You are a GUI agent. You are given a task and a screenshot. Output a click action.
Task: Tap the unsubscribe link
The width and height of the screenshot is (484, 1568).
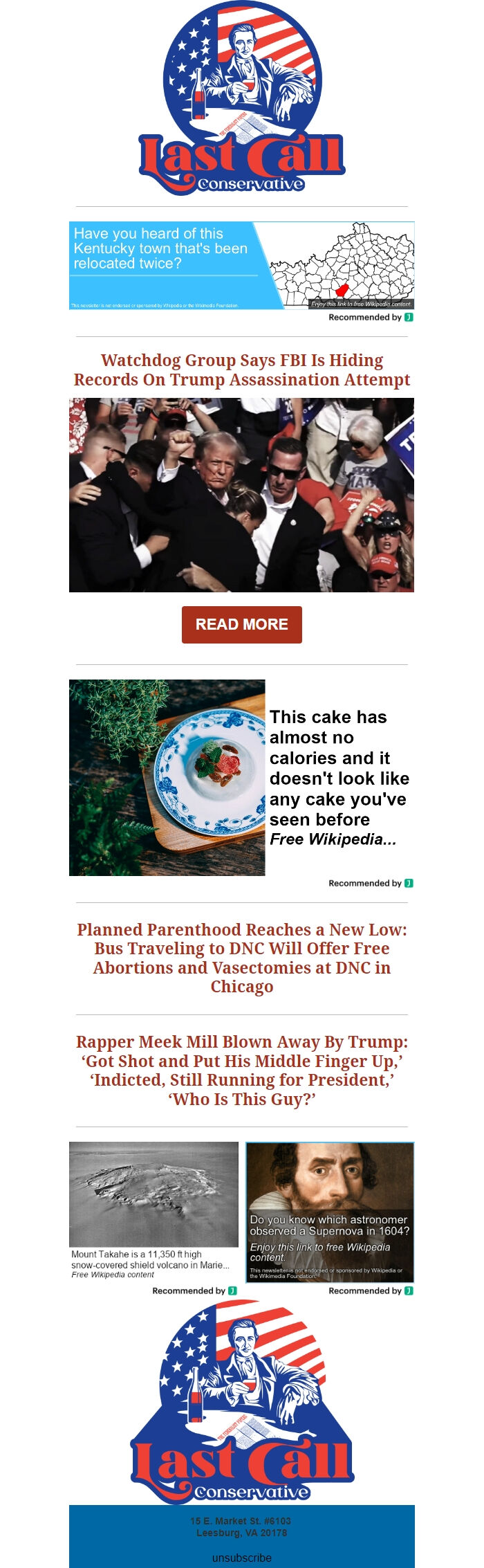click(x=241, y=1558)
